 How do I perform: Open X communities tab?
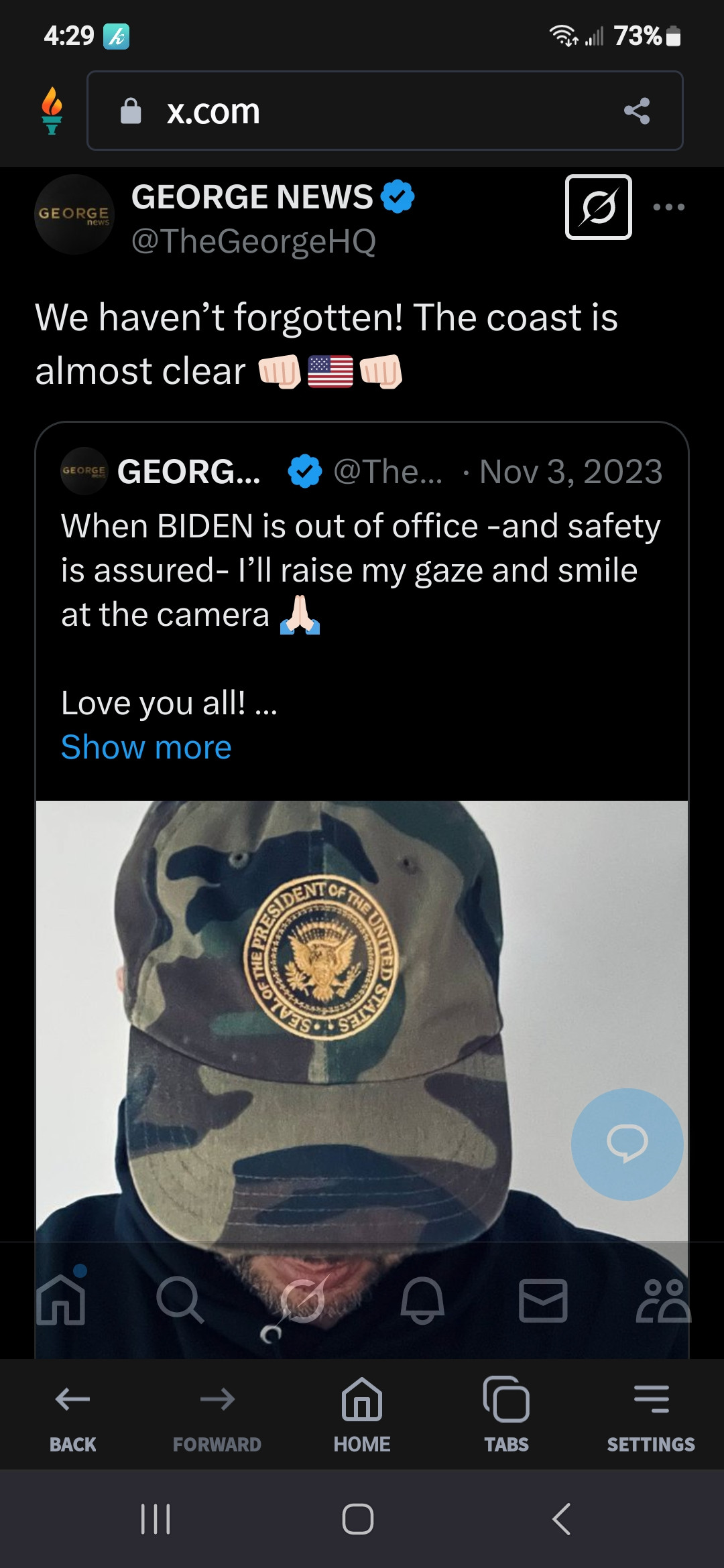pyautogui.click(x=663, y=1299)
